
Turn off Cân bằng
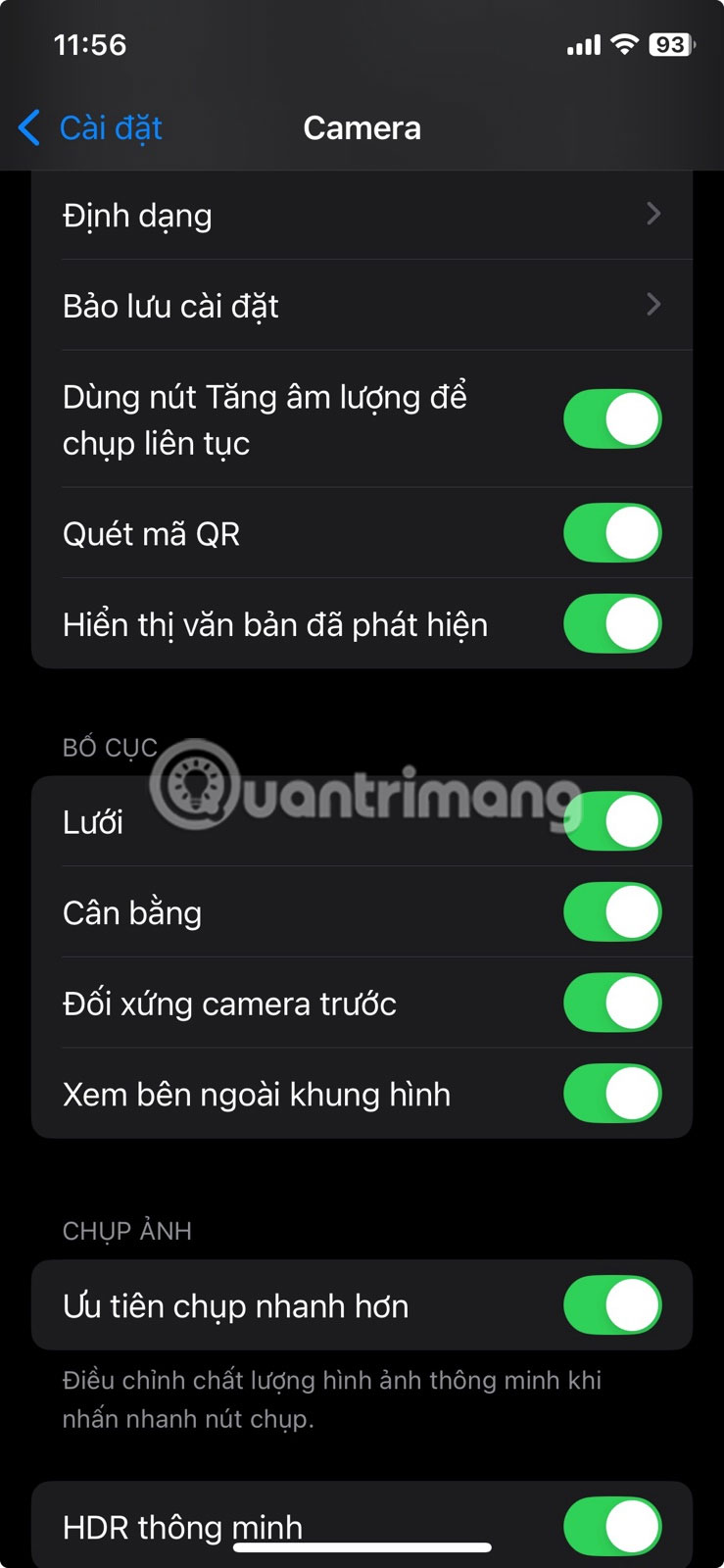[611, 912]
